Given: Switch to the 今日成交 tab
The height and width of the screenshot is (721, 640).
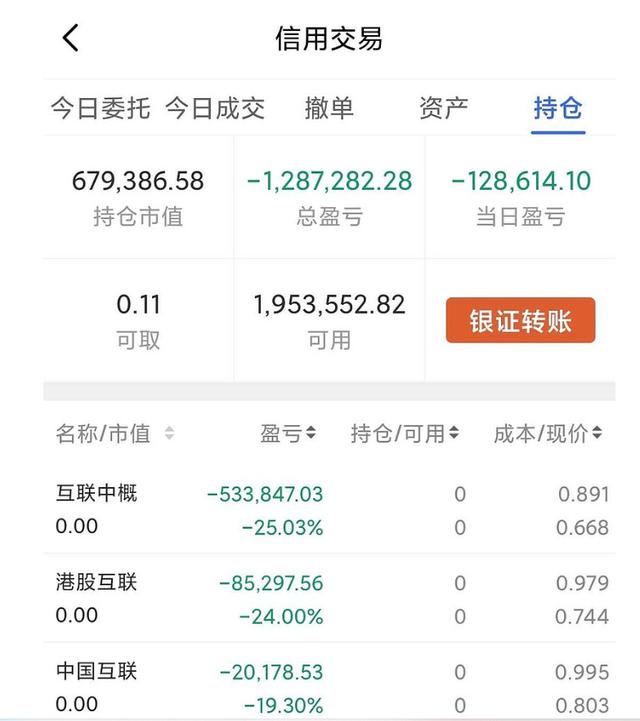Looking at the screenshot, I should 215,108.
